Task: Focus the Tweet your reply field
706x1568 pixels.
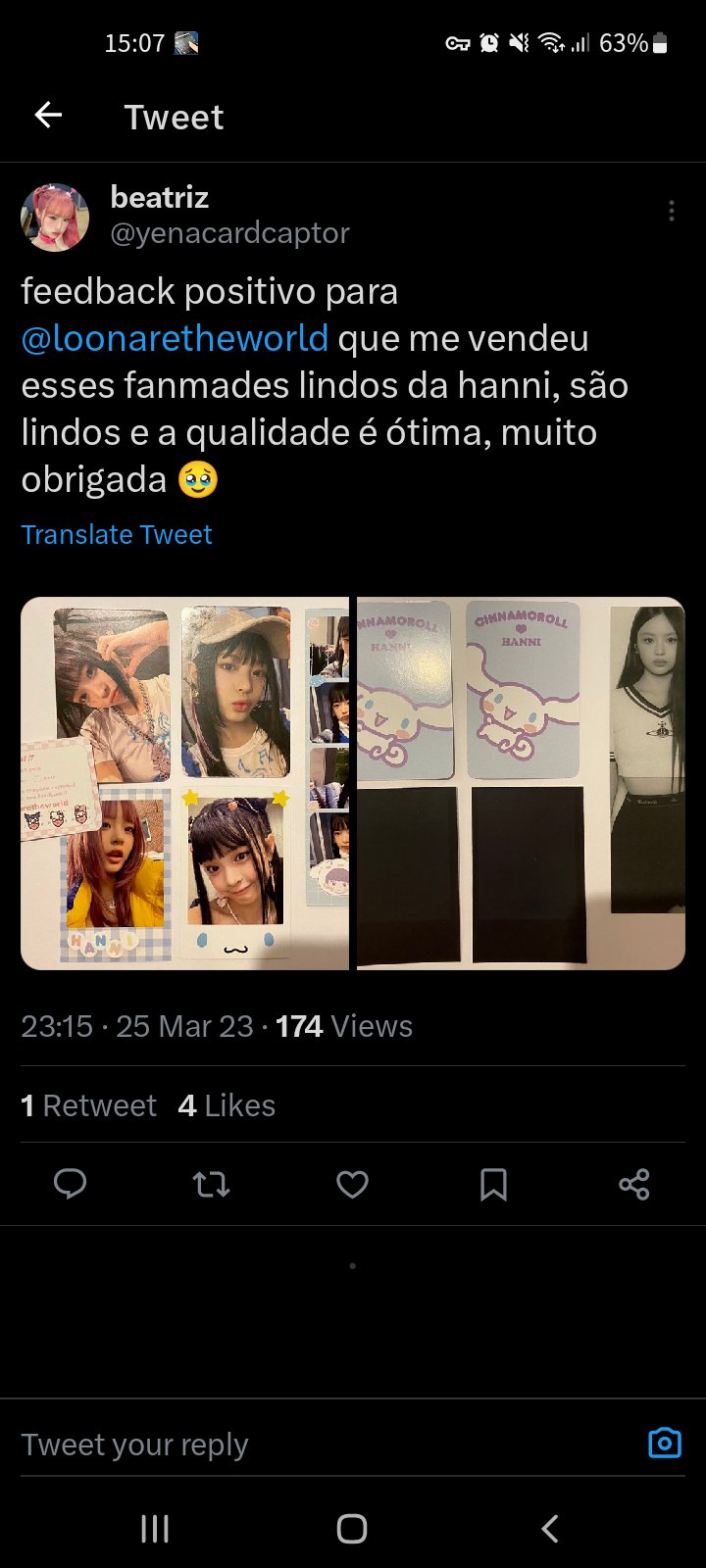Action: (x=294, y=1445)
